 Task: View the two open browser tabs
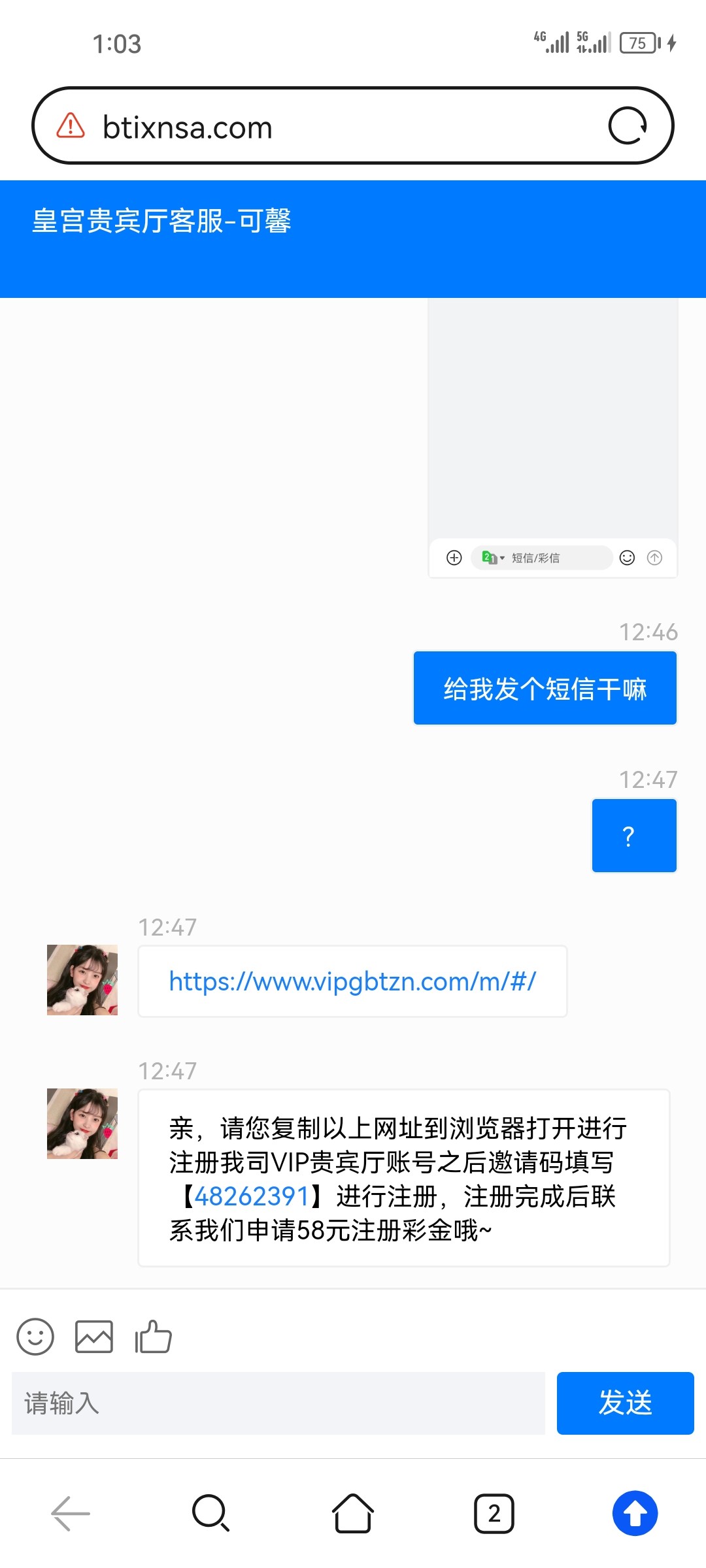coord(494,1513)
